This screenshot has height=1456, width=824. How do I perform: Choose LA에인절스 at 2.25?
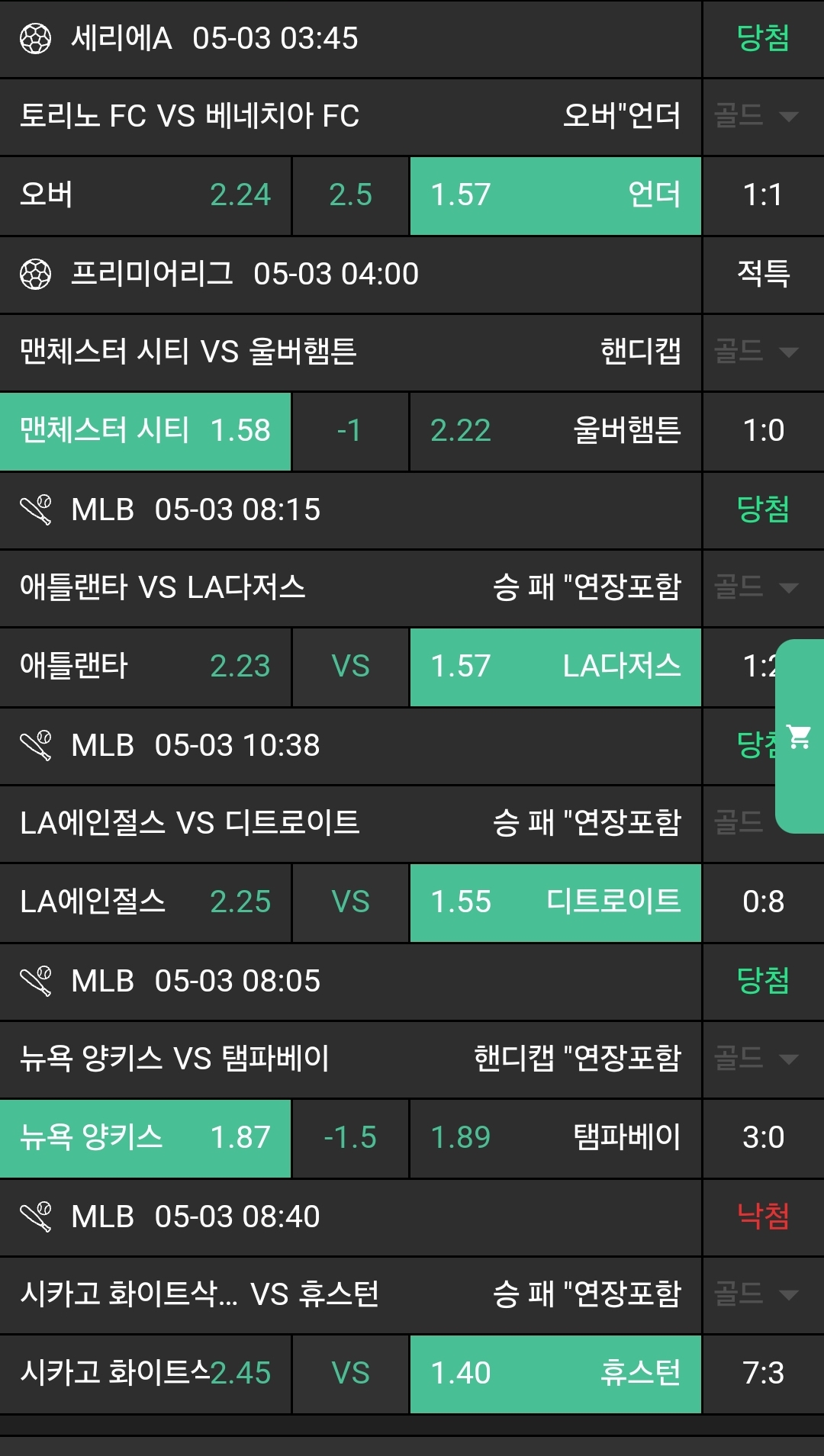(145, 902)
